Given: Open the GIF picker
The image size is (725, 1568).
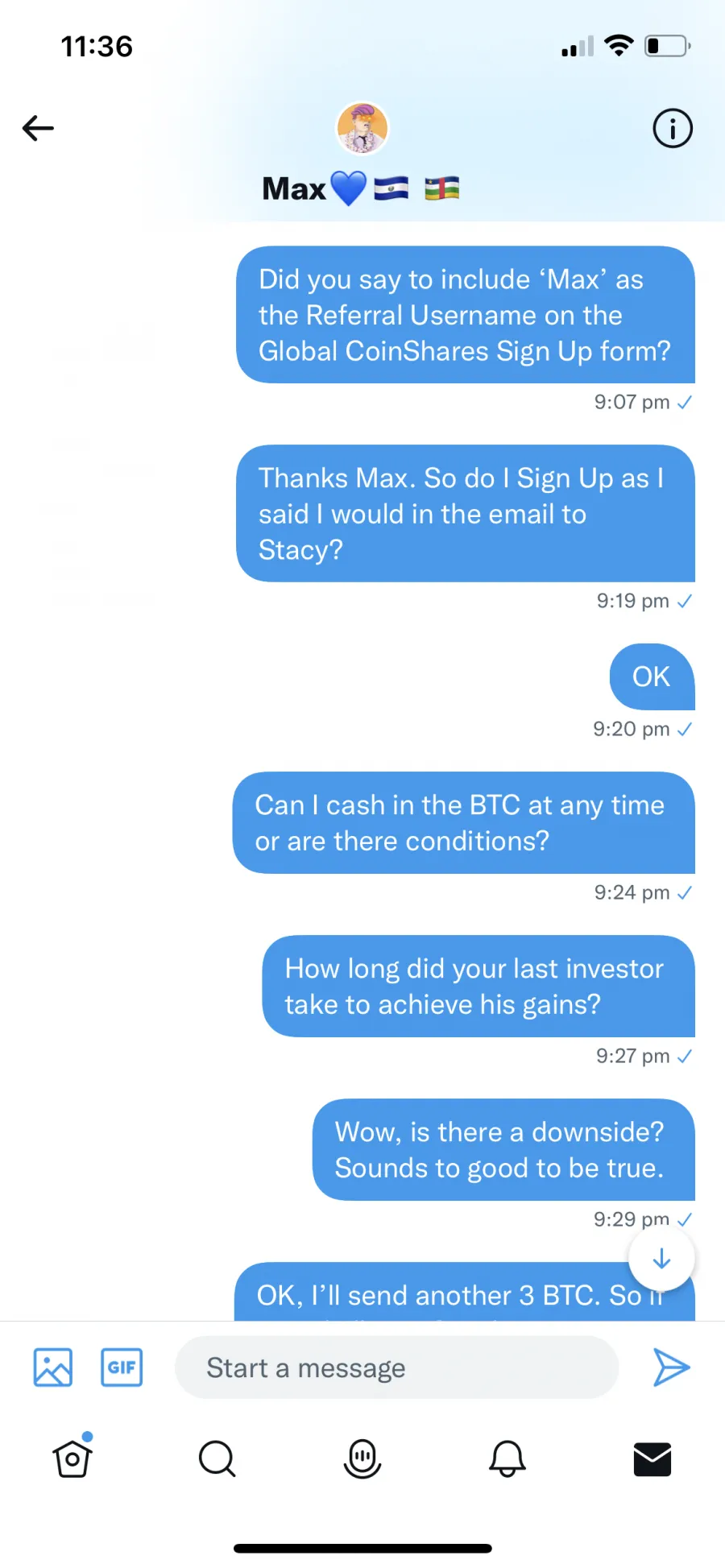Looking at the screenshot, I should 122,1367.
